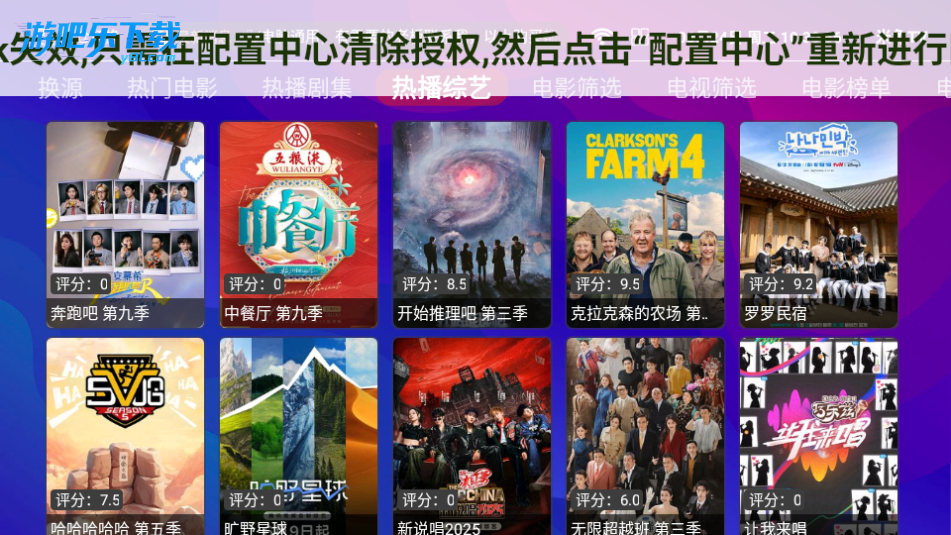Go to the 电影榜单 tab
951x535 pixels.
click(x=846, y=88)
